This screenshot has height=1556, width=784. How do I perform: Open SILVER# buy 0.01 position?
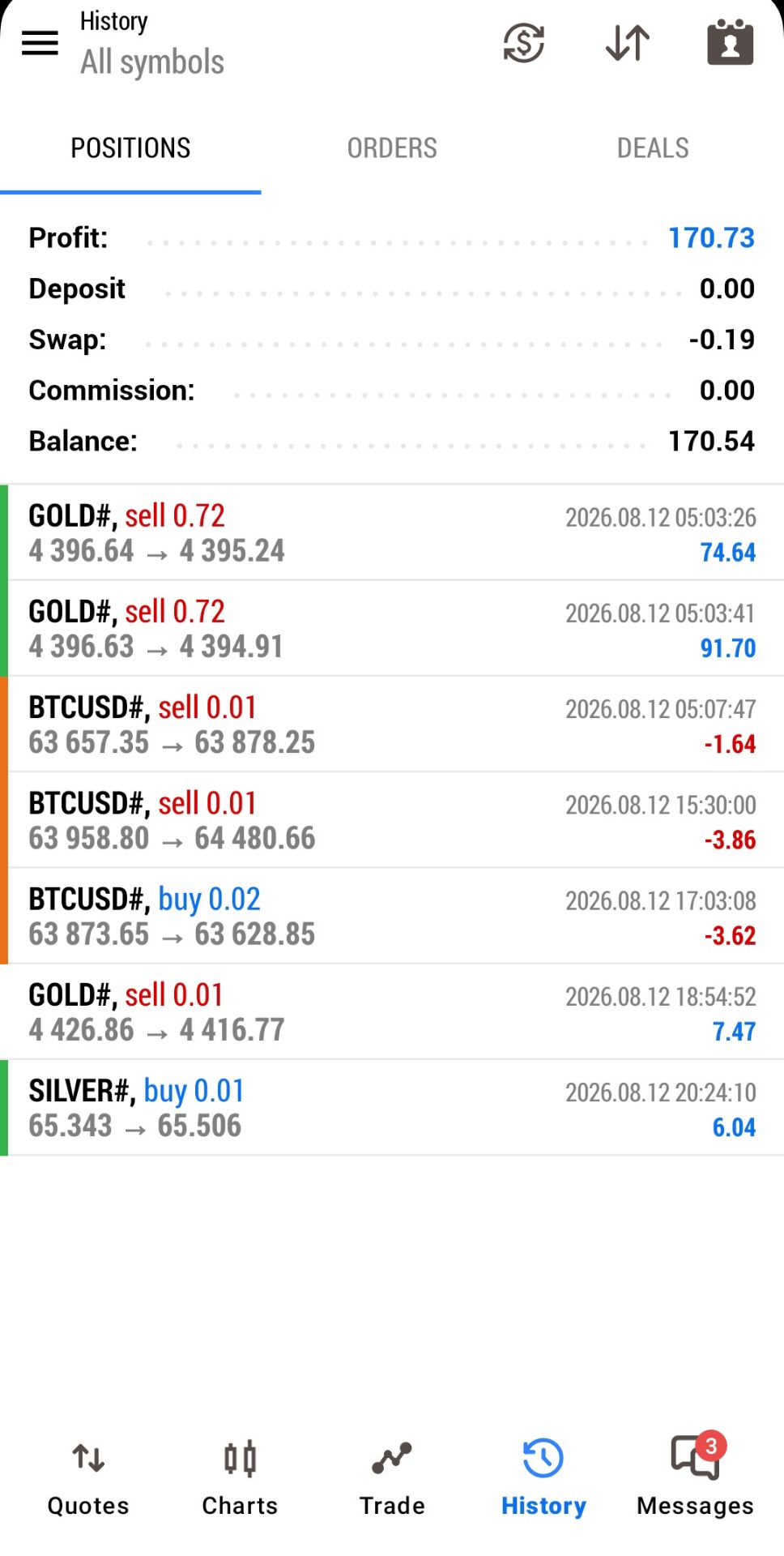tap(392, 1107)
